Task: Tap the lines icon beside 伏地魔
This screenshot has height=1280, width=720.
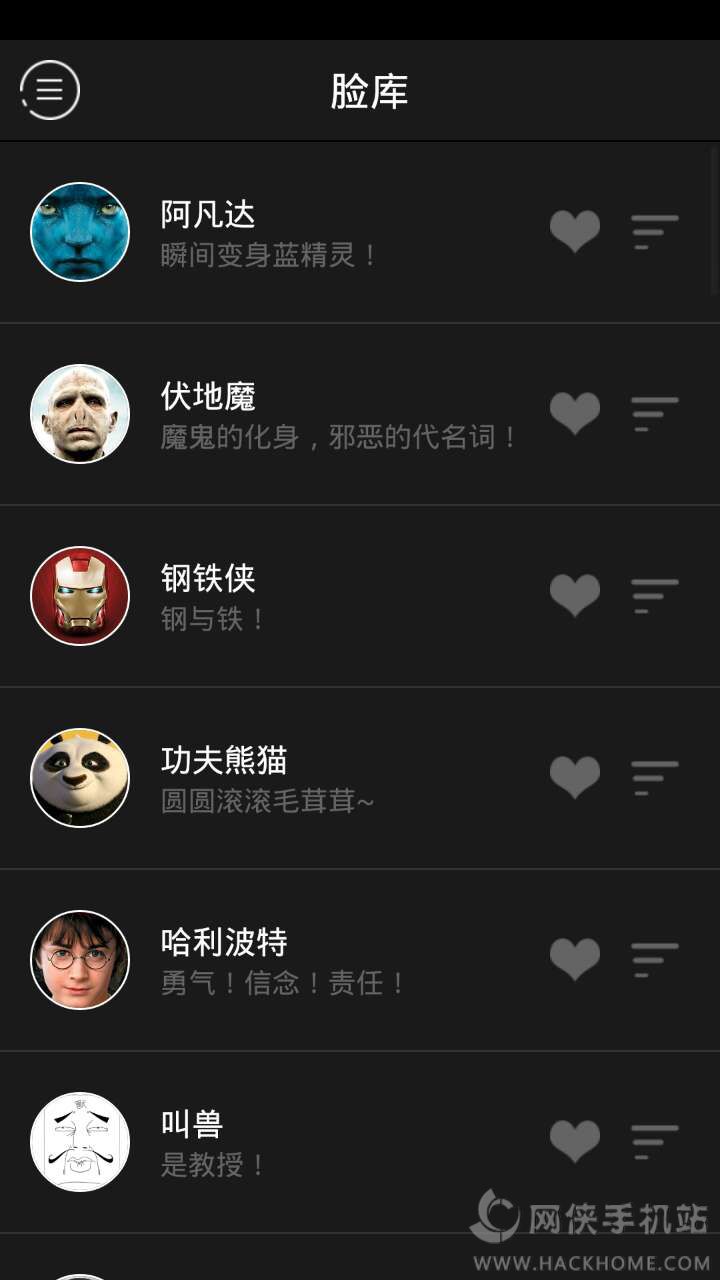Action: tap(655, 414)
